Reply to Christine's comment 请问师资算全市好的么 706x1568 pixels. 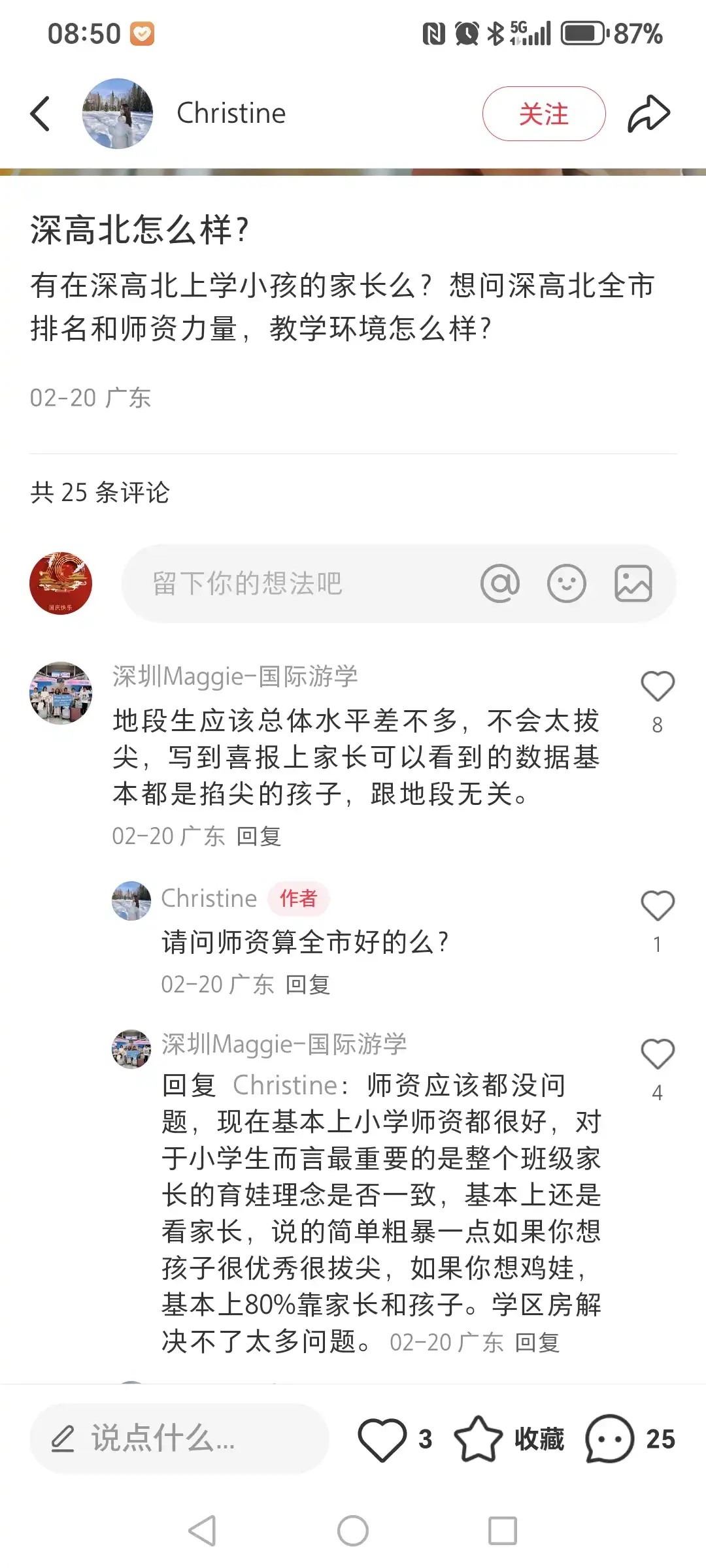[x=308, y=985]
